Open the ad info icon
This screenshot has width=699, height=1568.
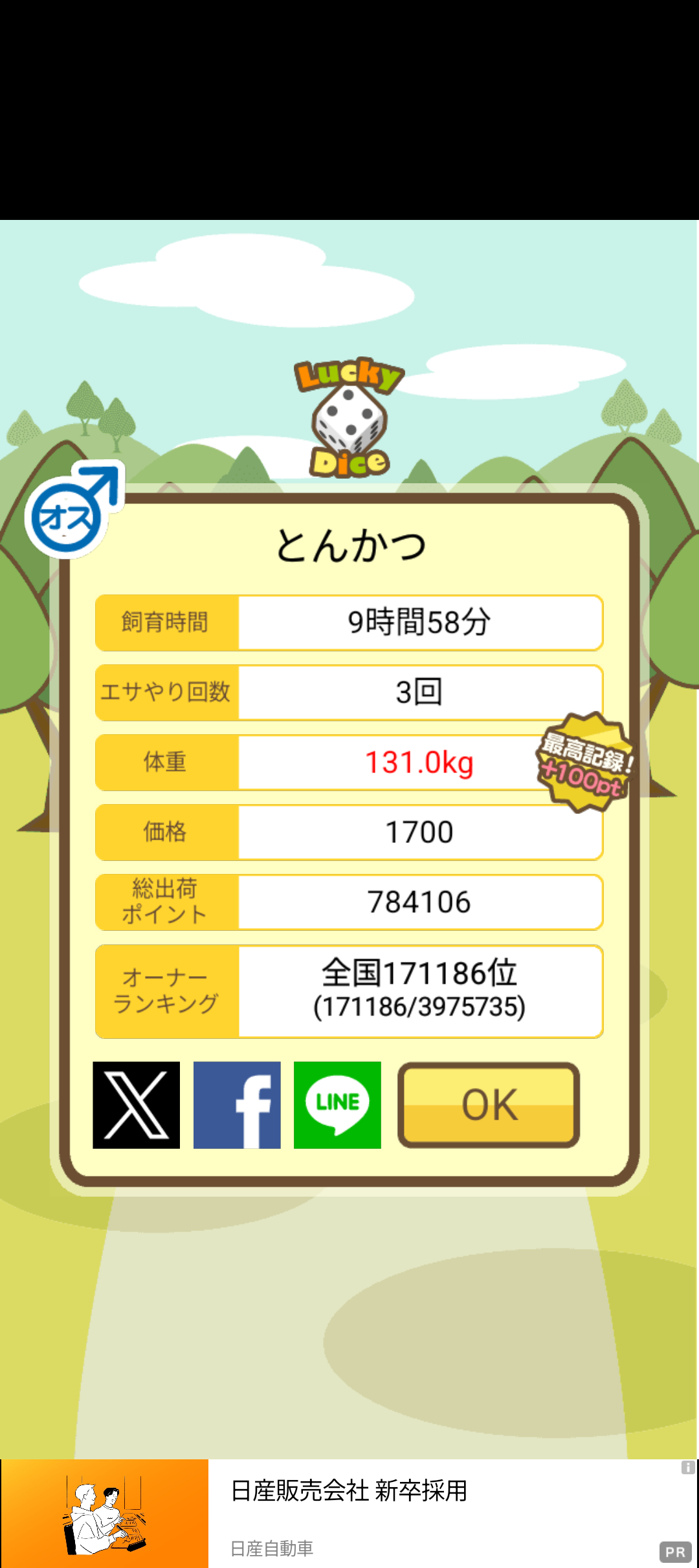[x=687, y=1468]
